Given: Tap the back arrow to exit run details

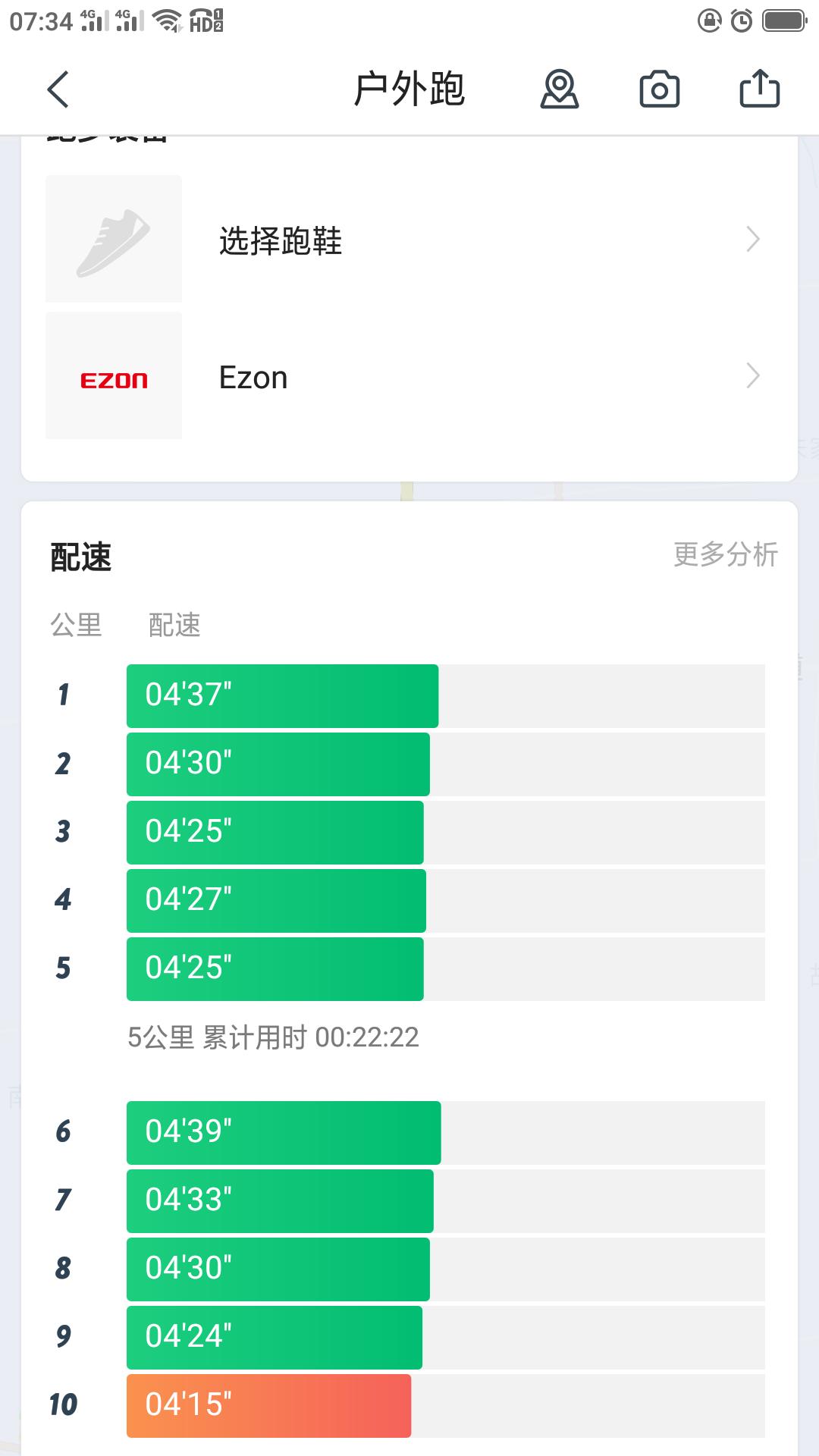Looking at the screenshot, I should 57,89.
